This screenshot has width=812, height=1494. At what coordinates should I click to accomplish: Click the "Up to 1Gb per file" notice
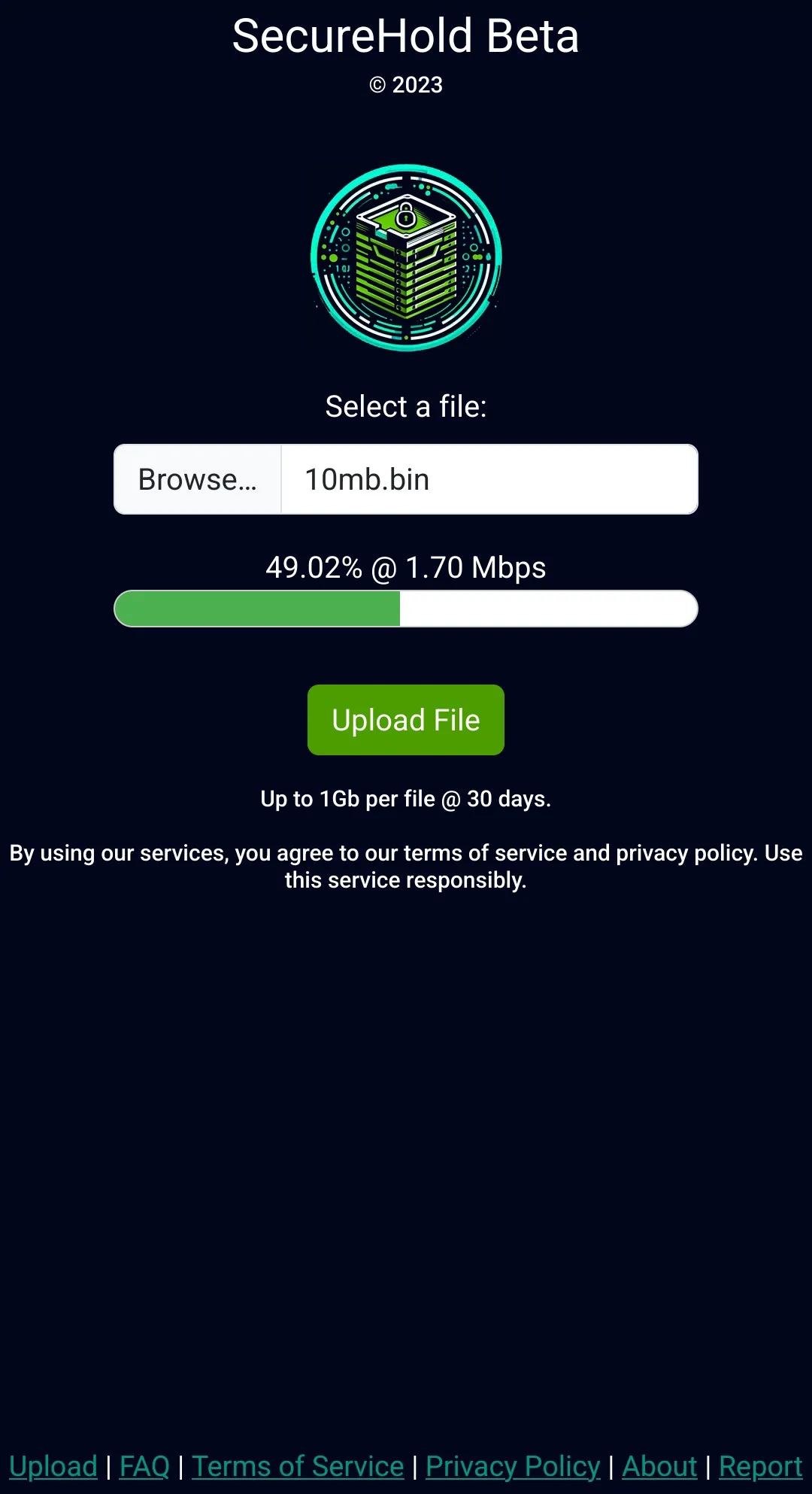click(x=406, y=798)
